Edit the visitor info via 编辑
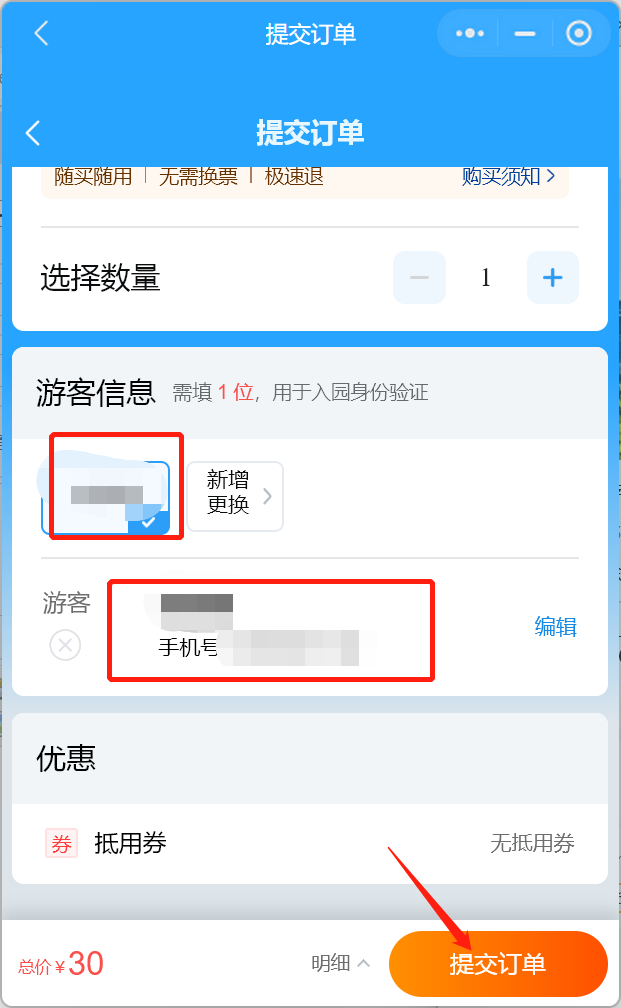This screenshot has height=1008, width=621. pos(555,626)
